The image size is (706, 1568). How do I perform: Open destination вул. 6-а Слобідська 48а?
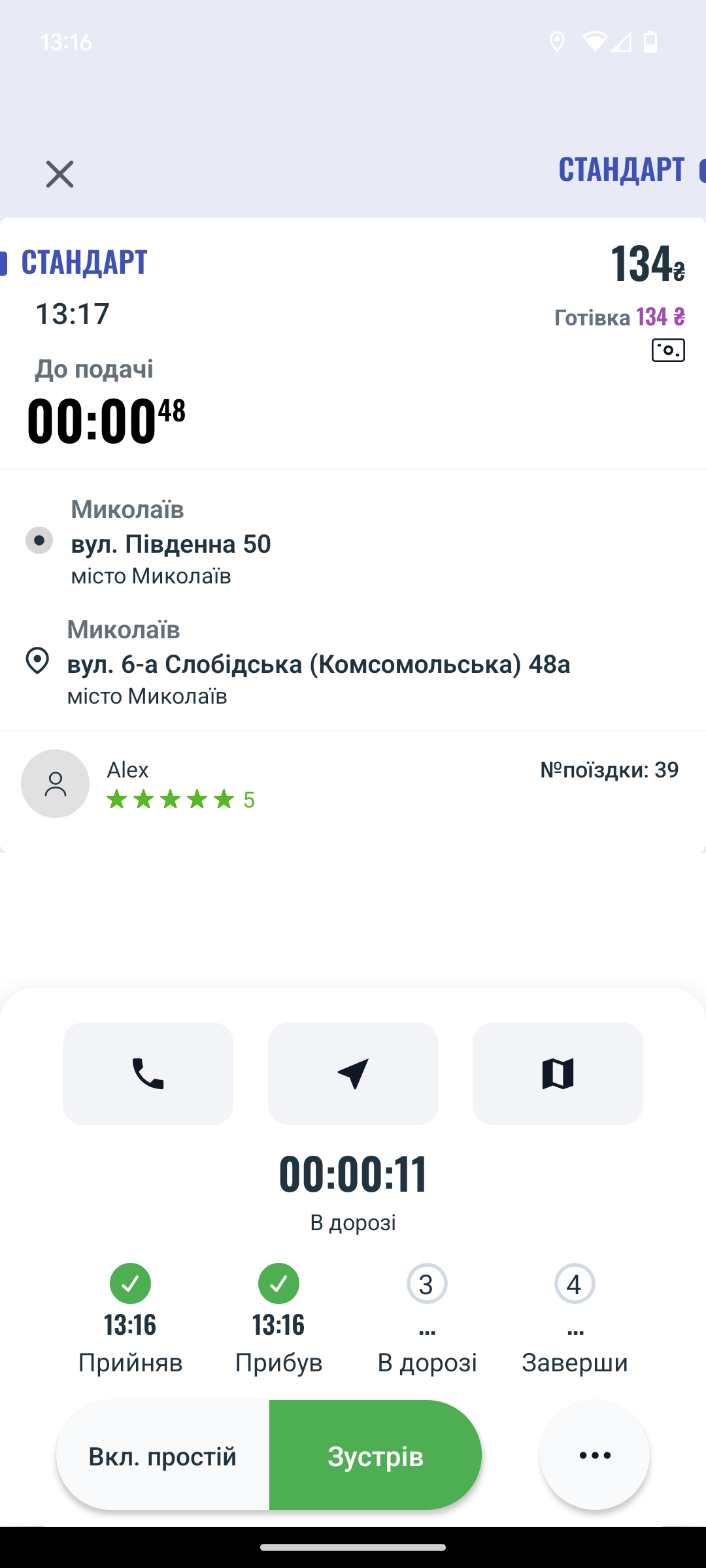(318, 664)
